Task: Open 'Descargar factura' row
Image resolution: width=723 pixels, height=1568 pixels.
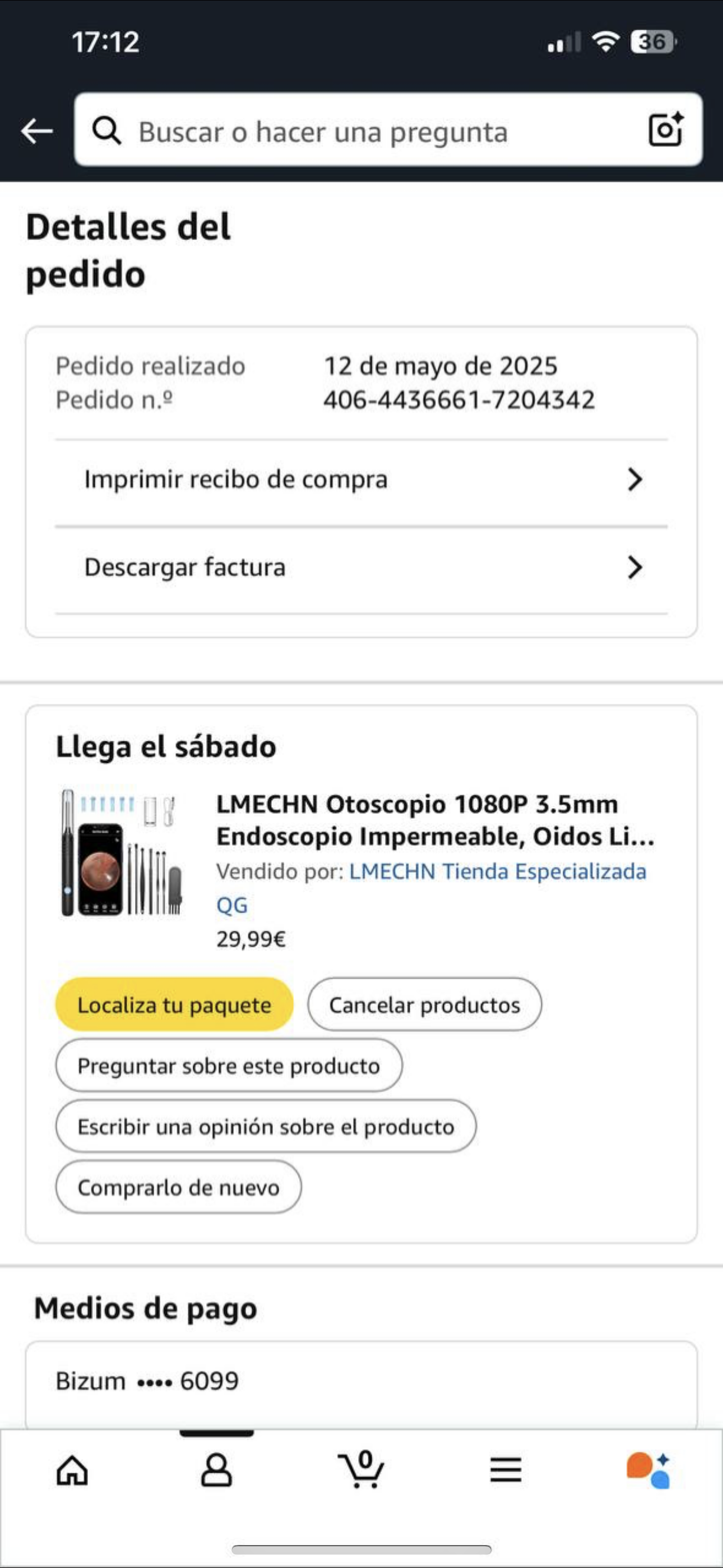Action: (x=361, y=568)
